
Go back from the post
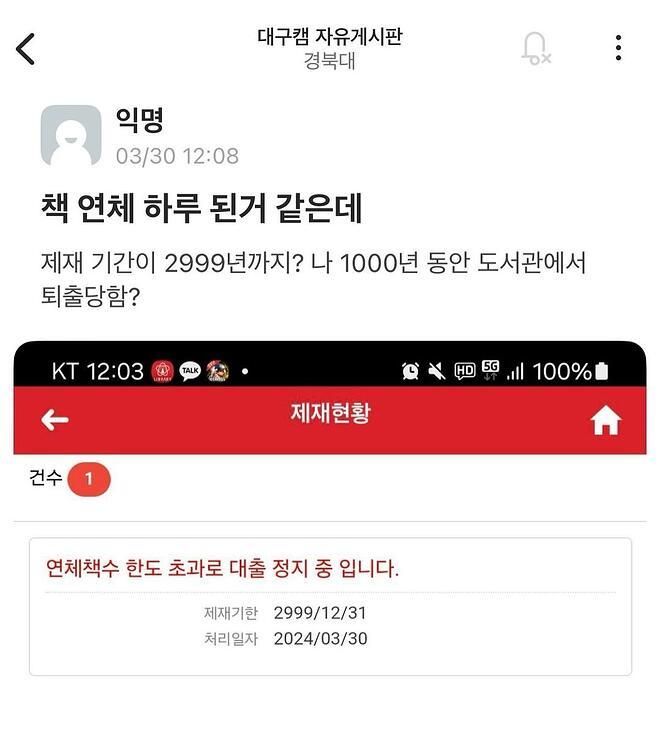(x=27, y=48)
